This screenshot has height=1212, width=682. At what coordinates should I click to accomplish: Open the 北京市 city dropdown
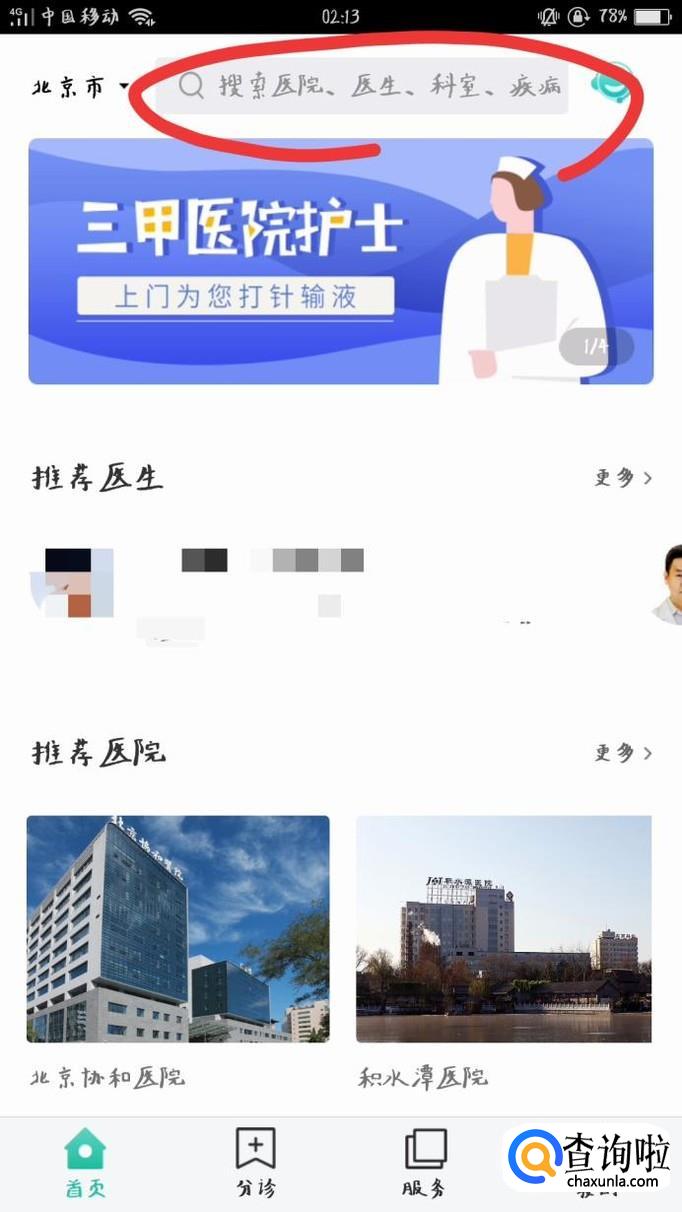click(80, 87)
